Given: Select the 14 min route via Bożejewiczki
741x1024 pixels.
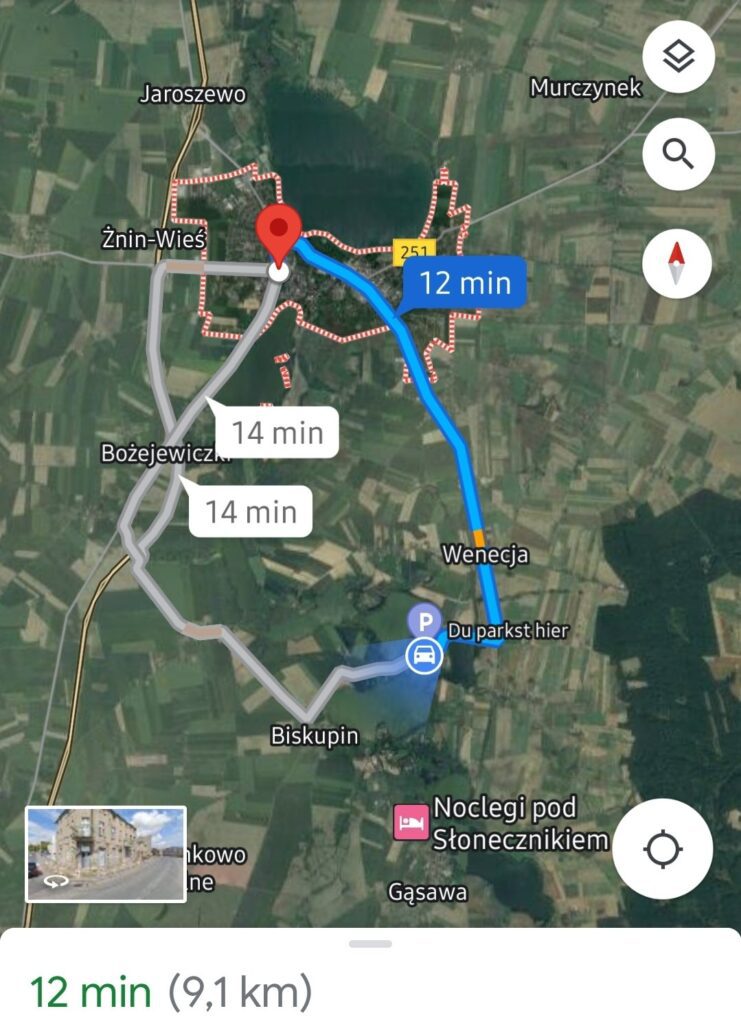Looking at the screenshot, I should click(x=277, y=433).
